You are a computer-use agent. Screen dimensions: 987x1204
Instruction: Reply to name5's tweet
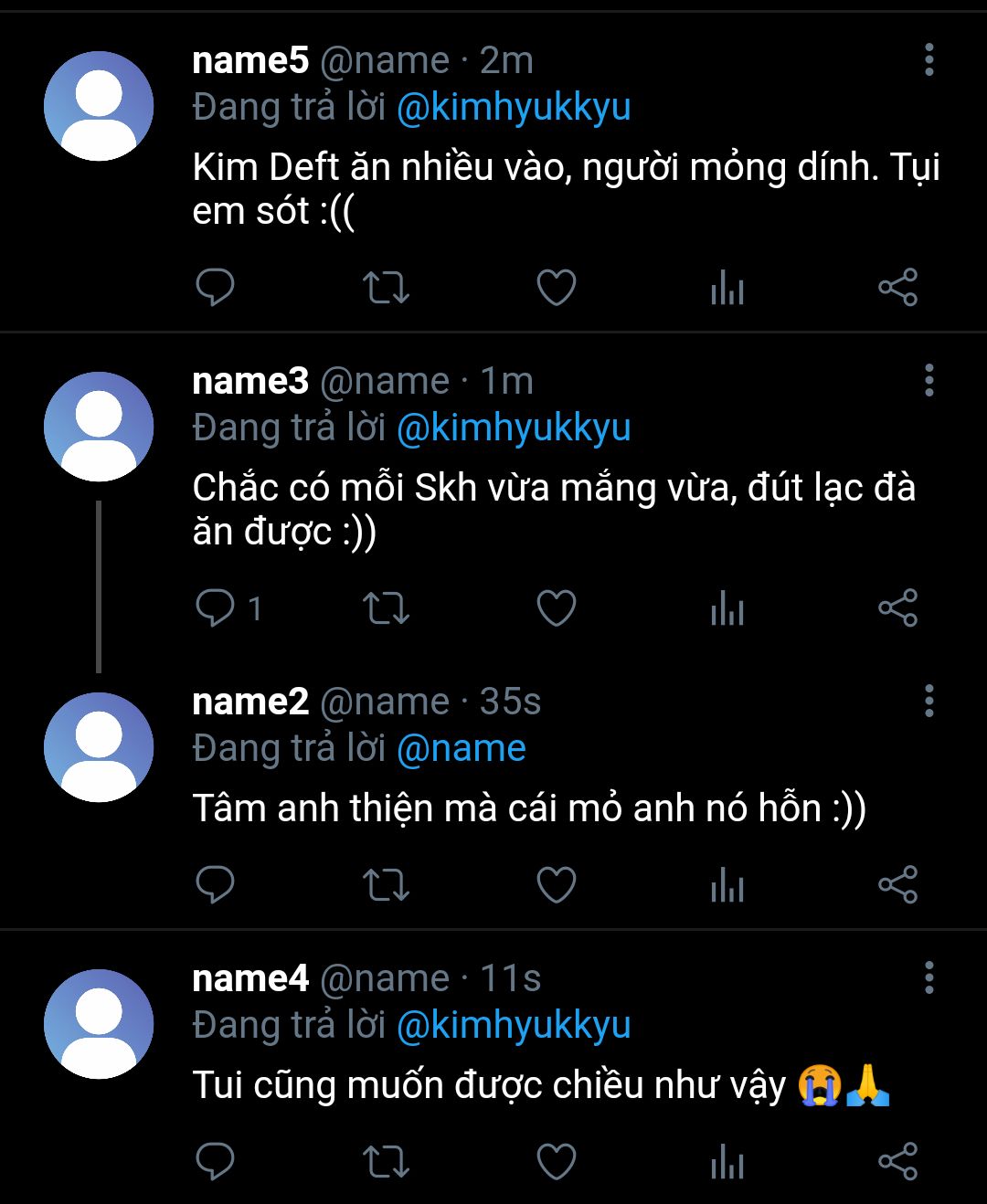click(x=216, y=288)
